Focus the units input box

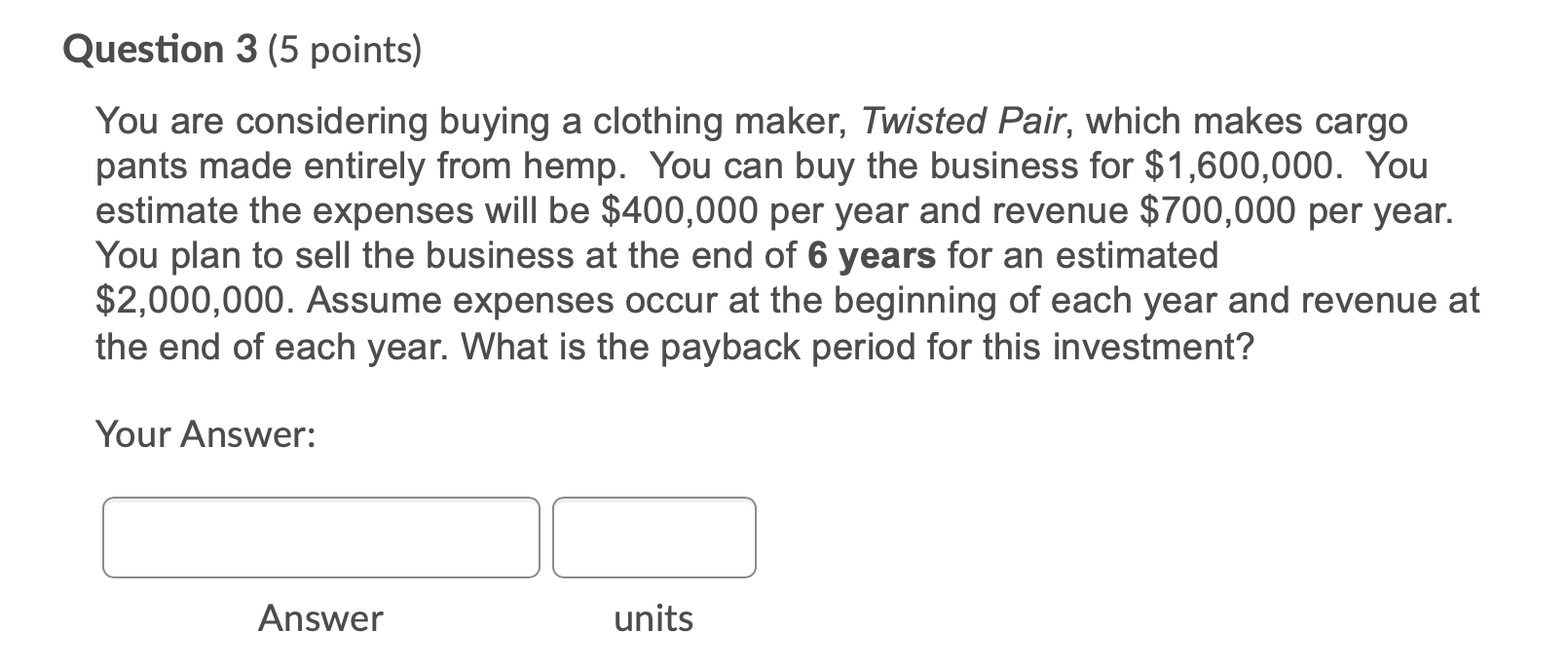[x=653, y=538]
